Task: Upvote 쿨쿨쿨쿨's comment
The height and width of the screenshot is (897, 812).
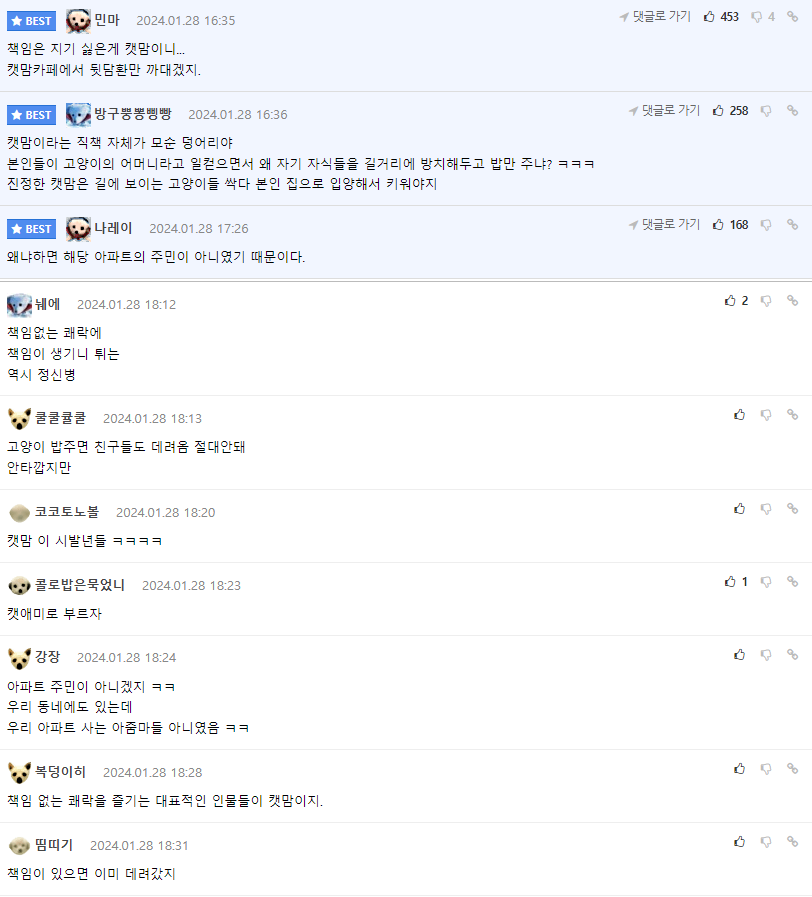Action: click(740, 414)
